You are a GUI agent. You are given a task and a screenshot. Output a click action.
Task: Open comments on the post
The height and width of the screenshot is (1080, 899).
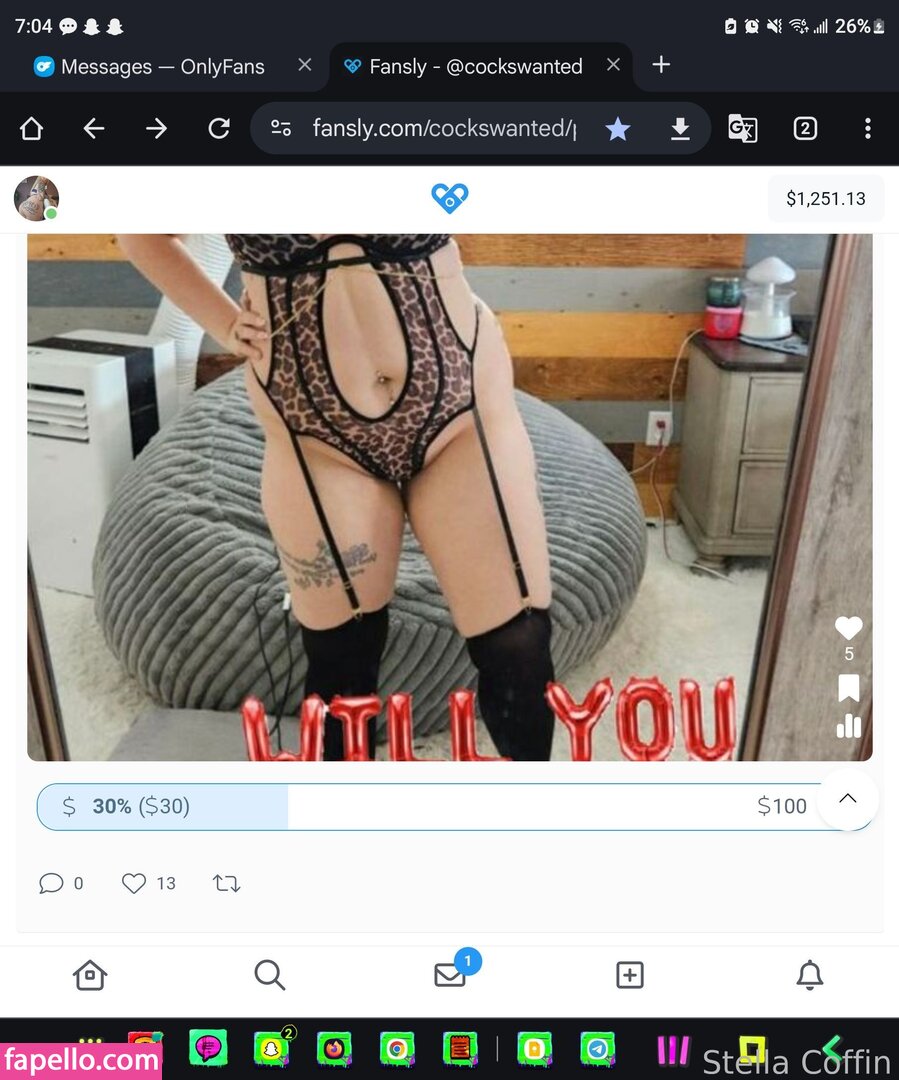[x=51, y=883]
